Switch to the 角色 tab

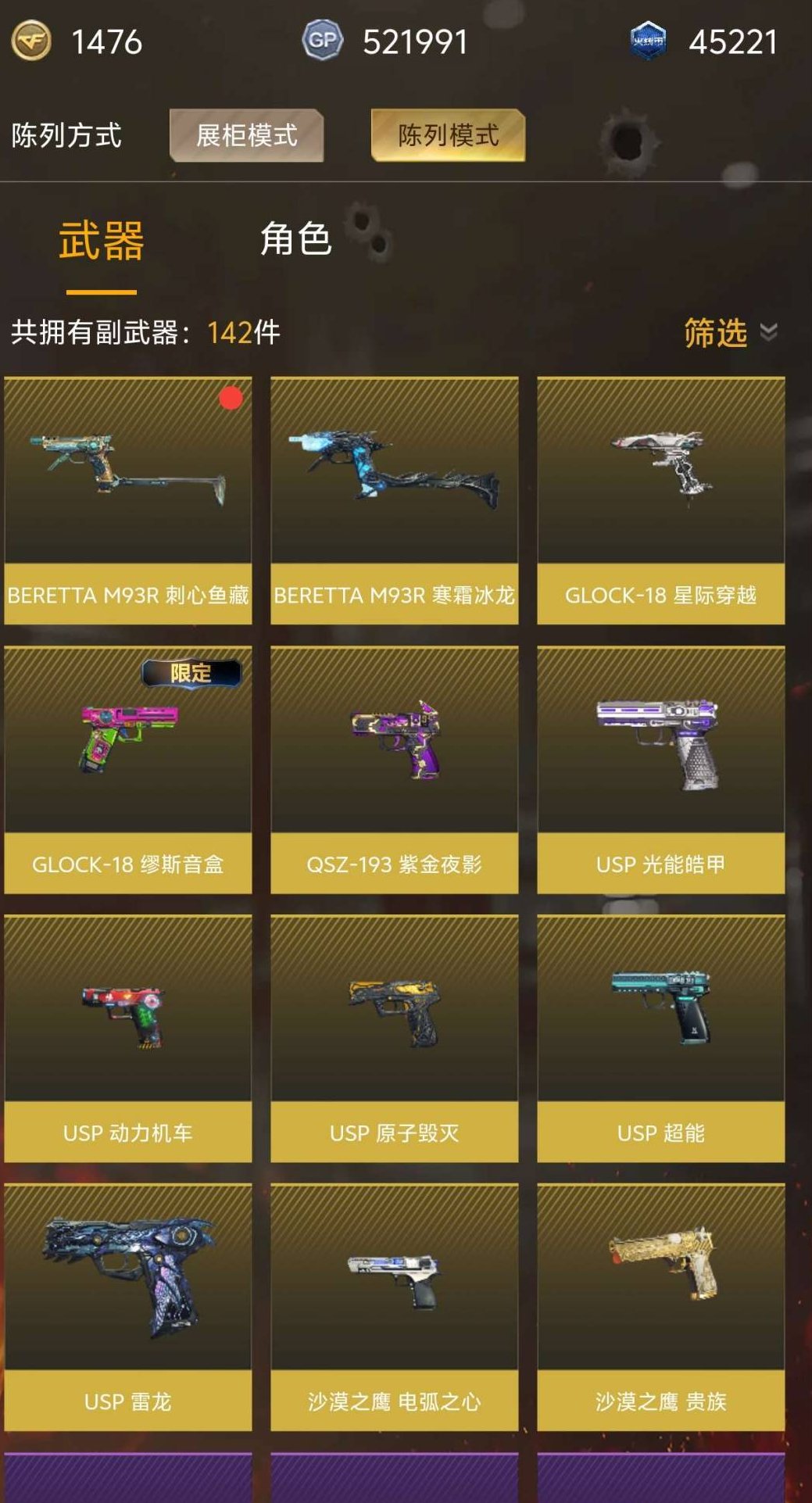coord(295,239)
